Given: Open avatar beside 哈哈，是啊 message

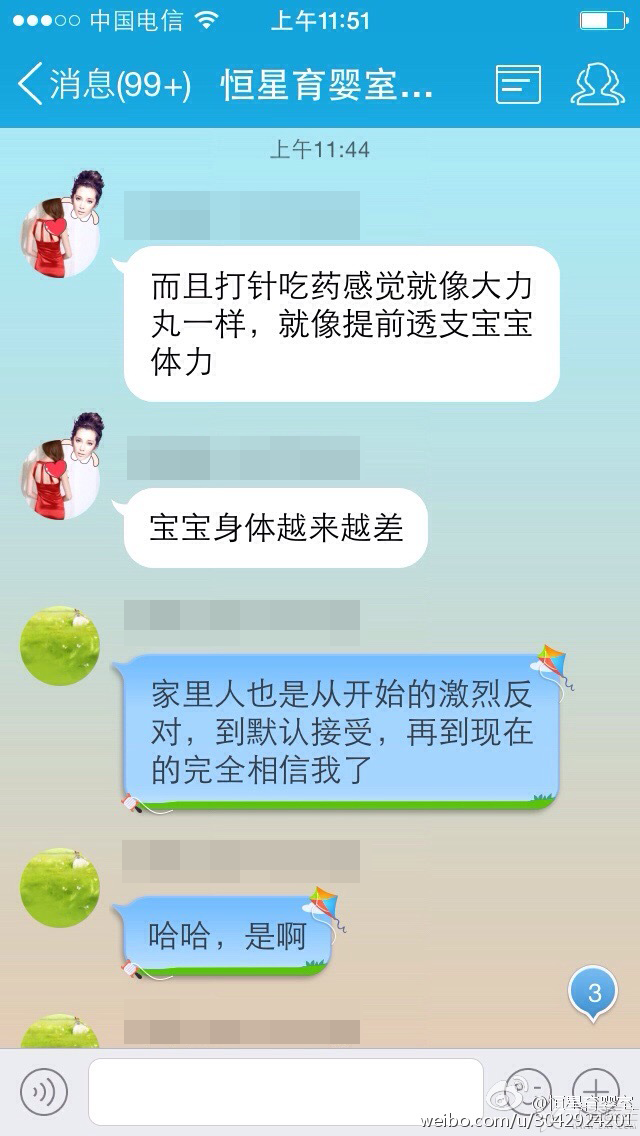Looking at the screenshot, I should click(60, 888).
